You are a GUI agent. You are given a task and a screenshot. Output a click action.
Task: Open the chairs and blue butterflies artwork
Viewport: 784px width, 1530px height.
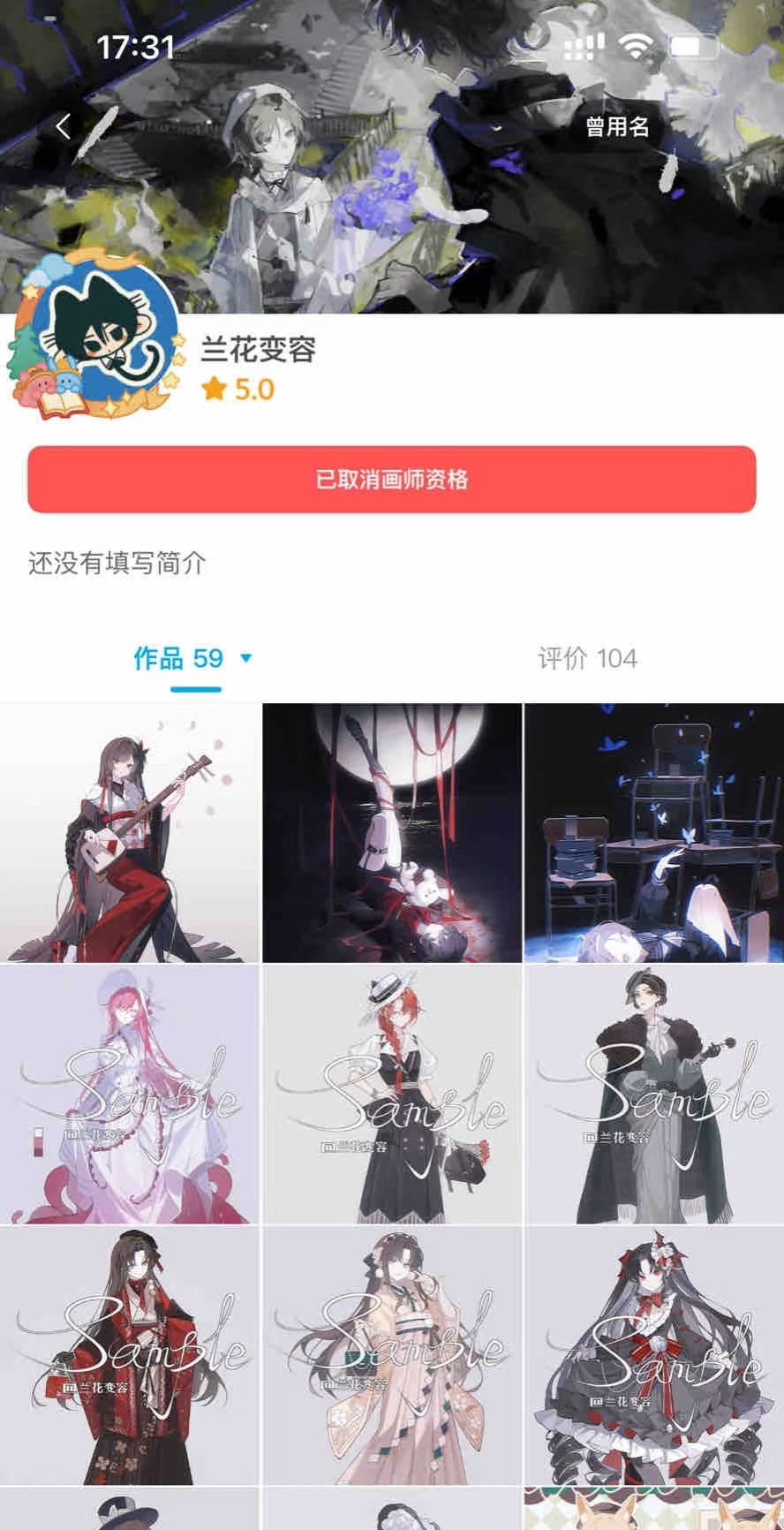click(653, 832)
